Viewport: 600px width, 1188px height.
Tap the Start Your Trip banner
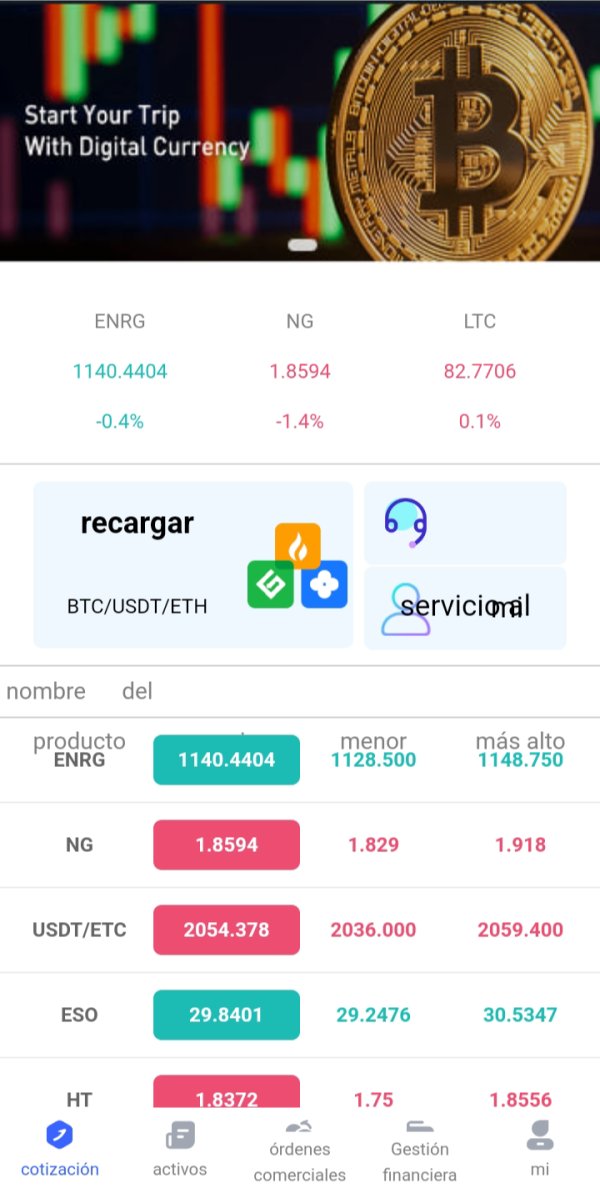click(300, 131)
